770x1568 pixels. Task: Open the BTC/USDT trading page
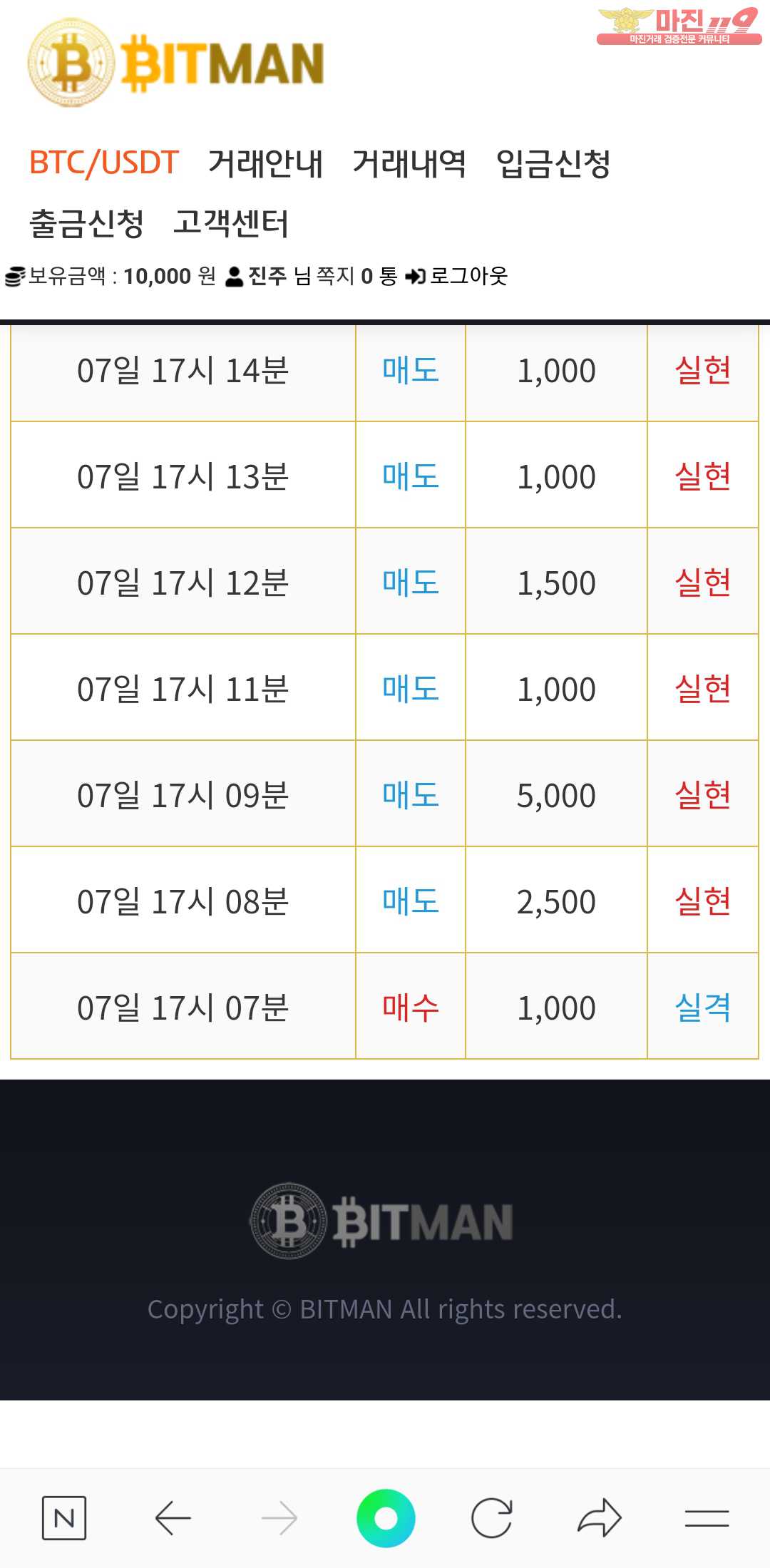(103, 163)
